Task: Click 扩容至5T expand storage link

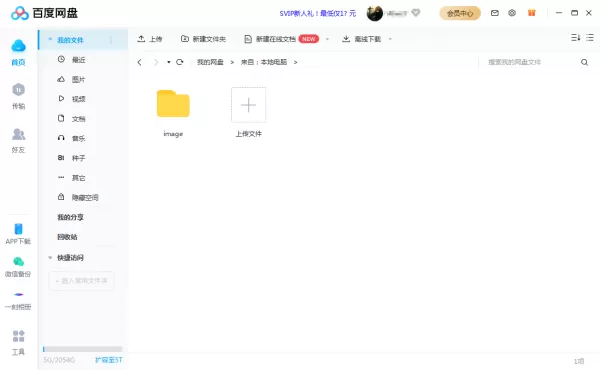Action: click(x=109, y=360)
